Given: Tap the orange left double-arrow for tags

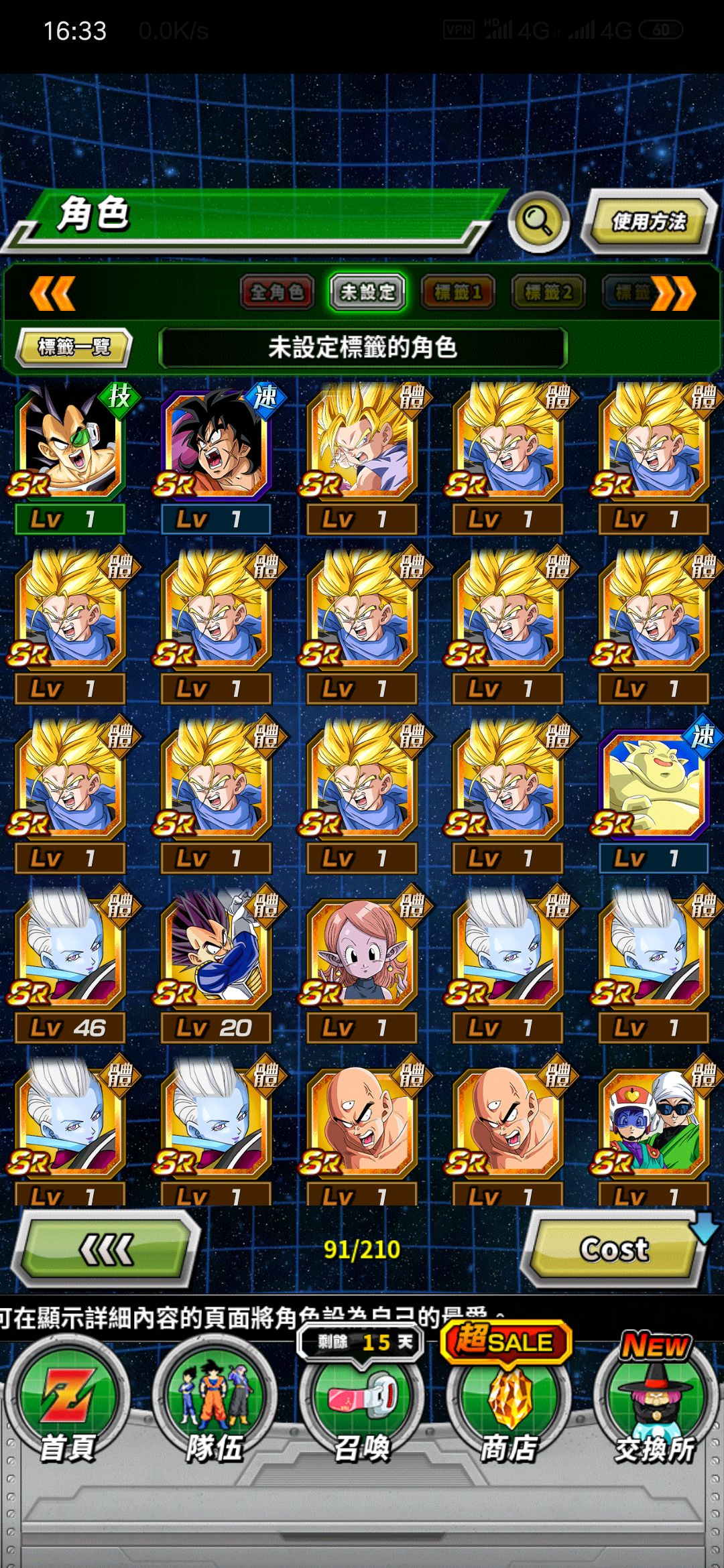Looking at the screenshot, I should click(53, 293).
